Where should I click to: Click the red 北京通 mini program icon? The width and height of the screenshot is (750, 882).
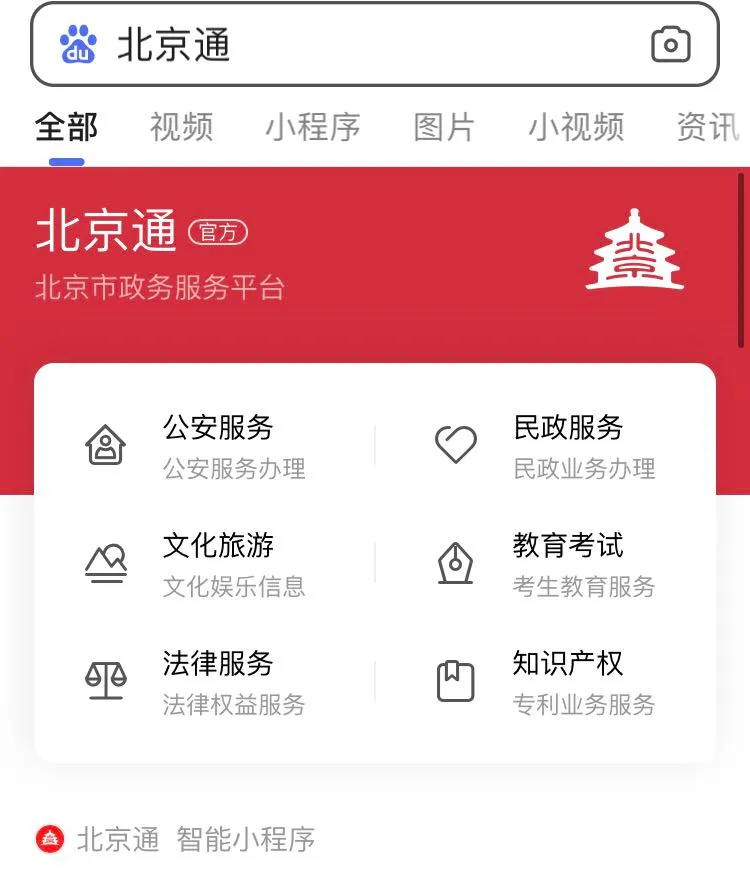[46, 839]
